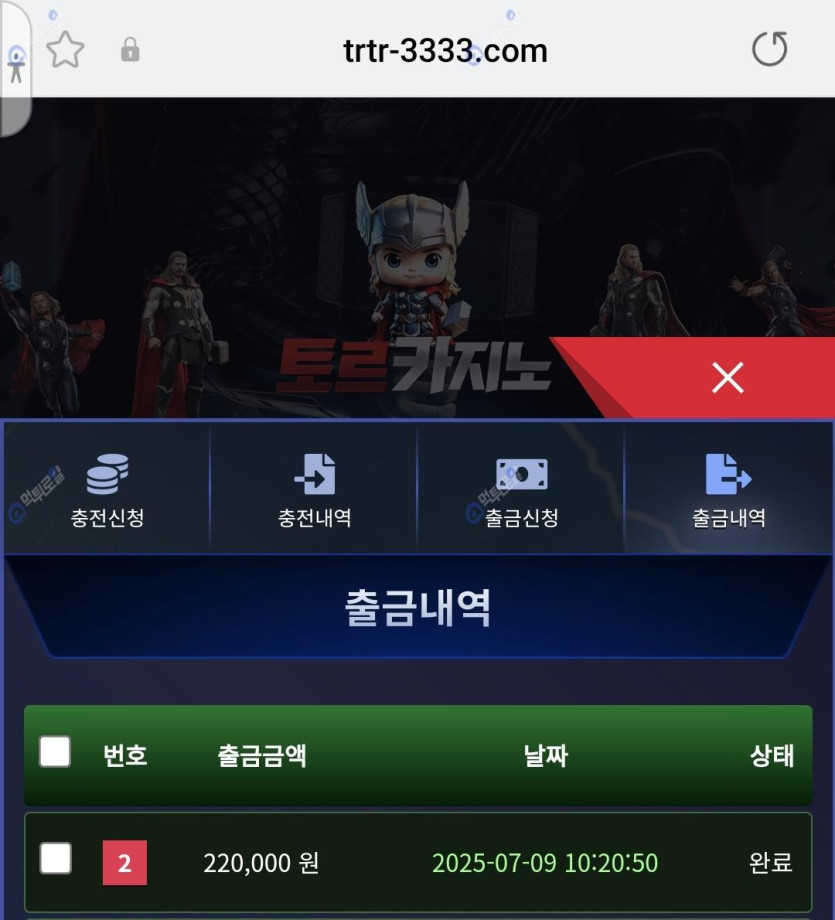View the site security lock info
835x920 pixels.
(x=130, y=50)
